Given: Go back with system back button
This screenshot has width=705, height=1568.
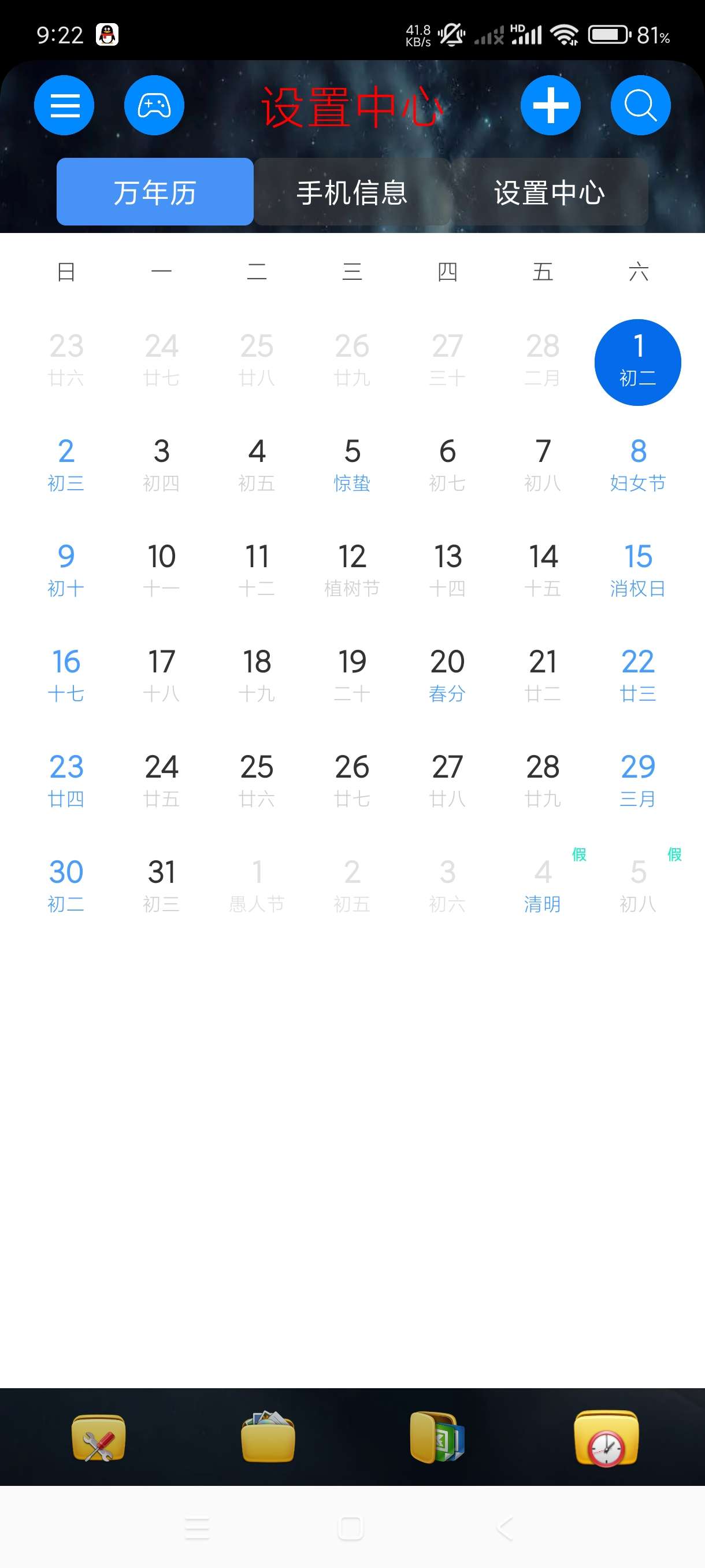Looking at the screenshot, I should [x=505, y=1528].
